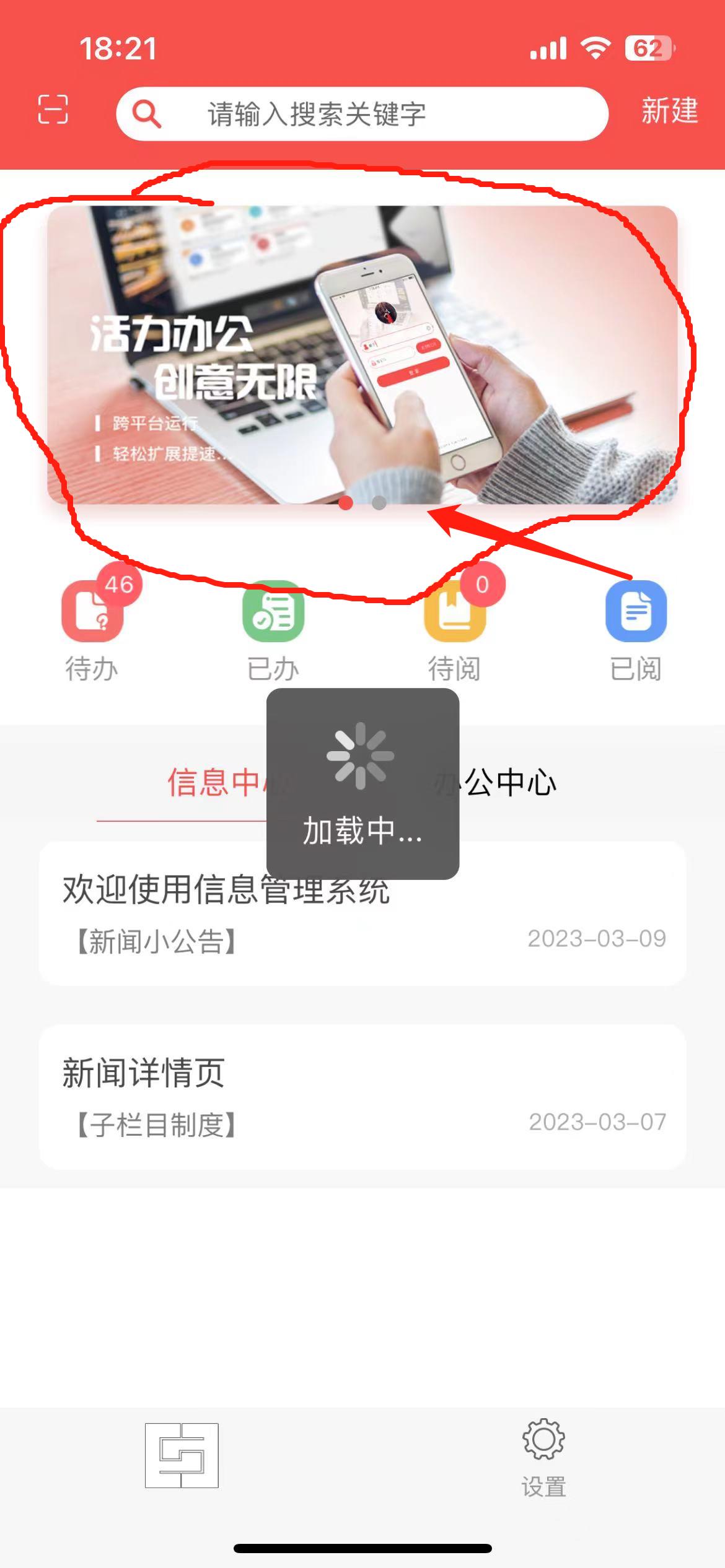Go to the home tab icon
The image size is (725, 1568).
click(182, 1455)
